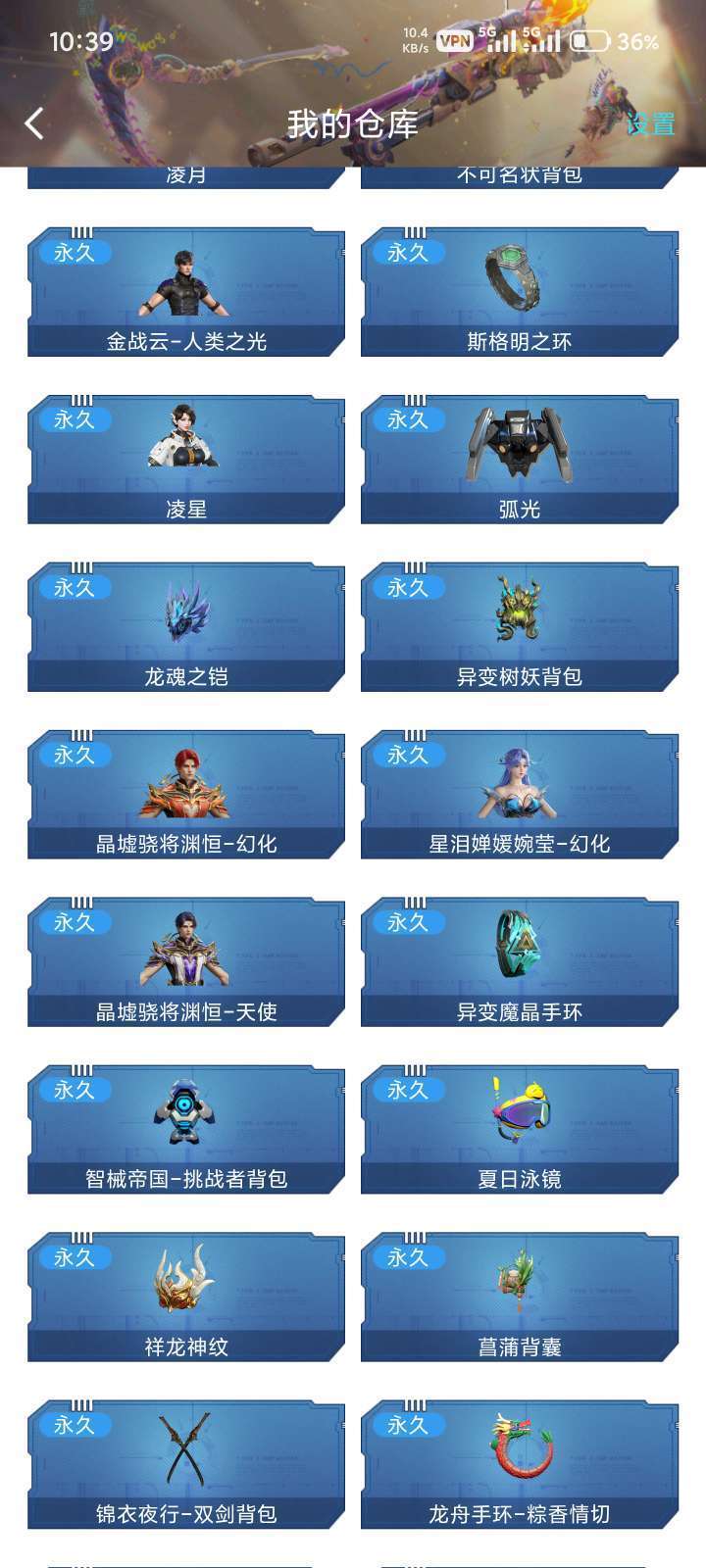View 智械帝国-挑战者背包 card

(x=186, y=1130)
